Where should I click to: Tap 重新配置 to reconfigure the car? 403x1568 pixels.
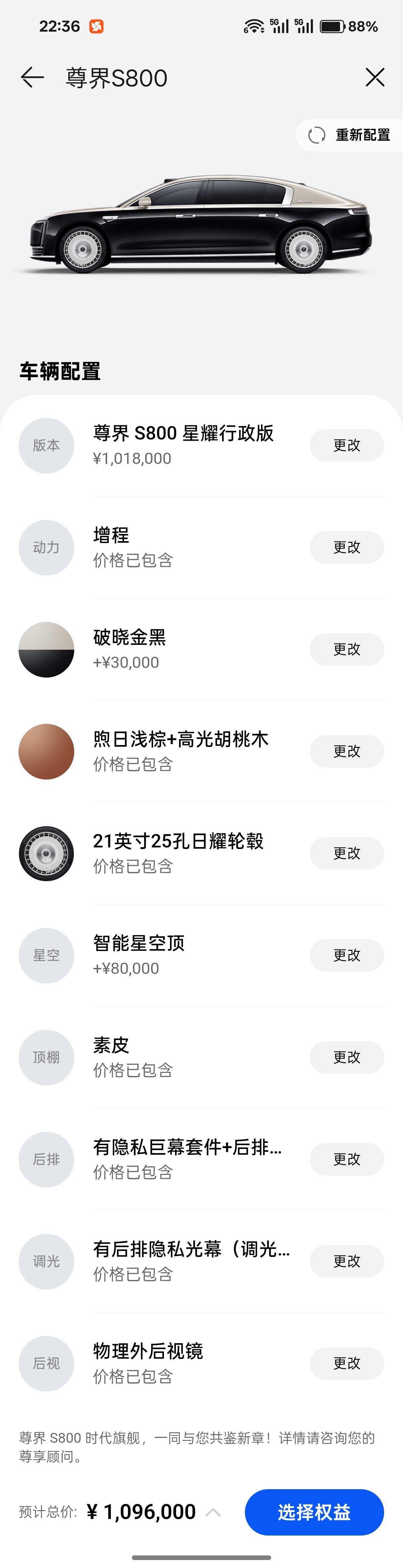pos(350,135)
